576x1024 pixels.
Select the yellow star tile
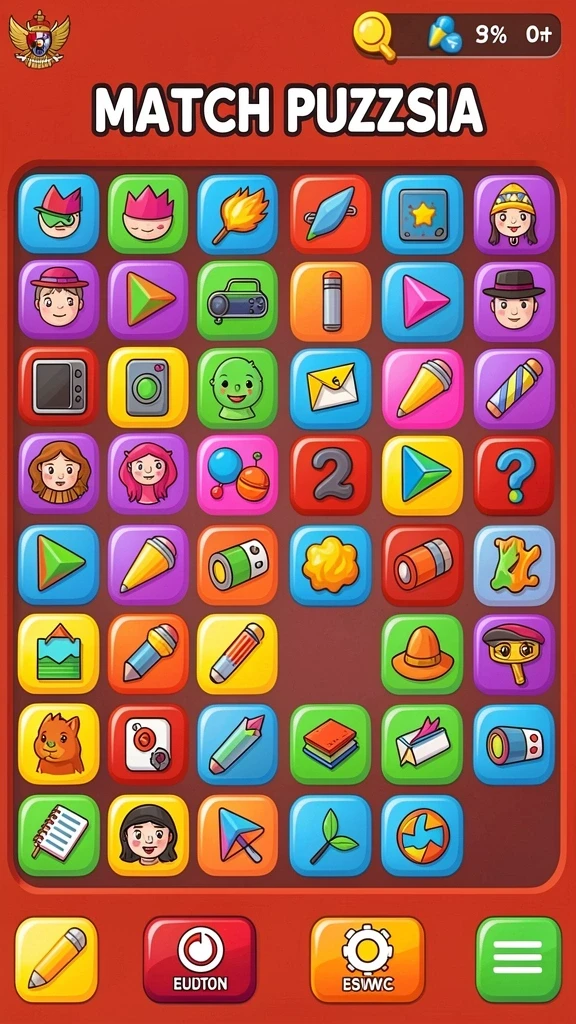tap(422, 213)
